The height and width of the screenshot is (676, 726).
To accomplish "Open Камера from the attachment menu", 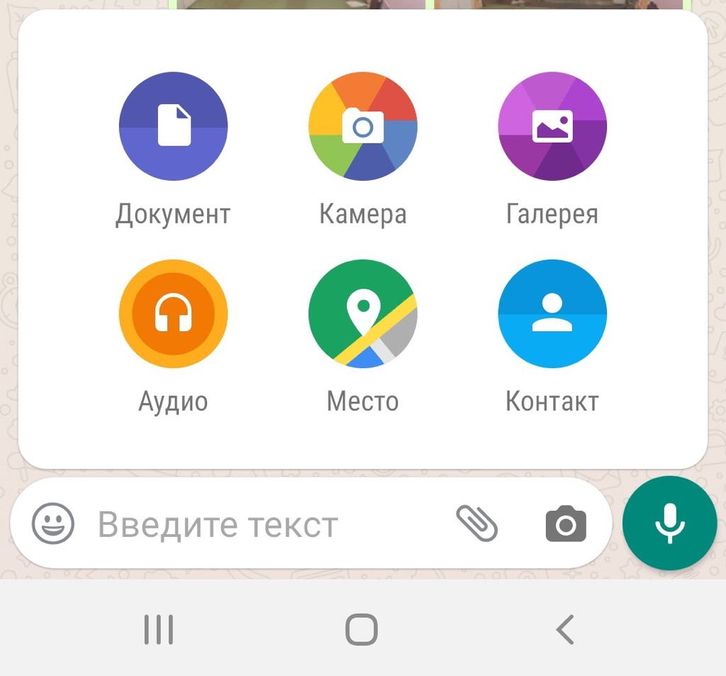I will click(362, 127).
